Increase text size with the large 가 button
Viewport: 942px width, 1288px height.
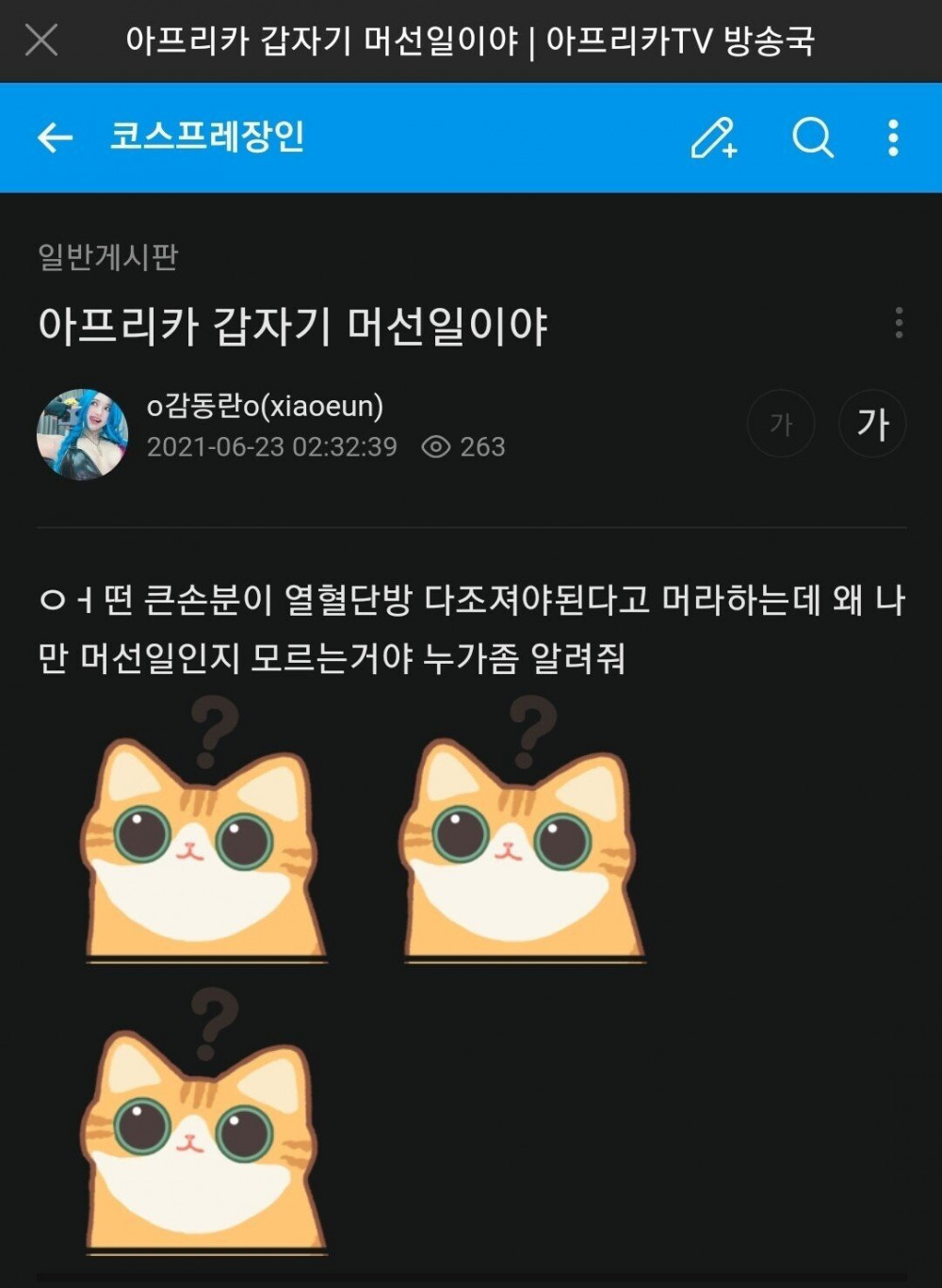(x=872, y=424)
